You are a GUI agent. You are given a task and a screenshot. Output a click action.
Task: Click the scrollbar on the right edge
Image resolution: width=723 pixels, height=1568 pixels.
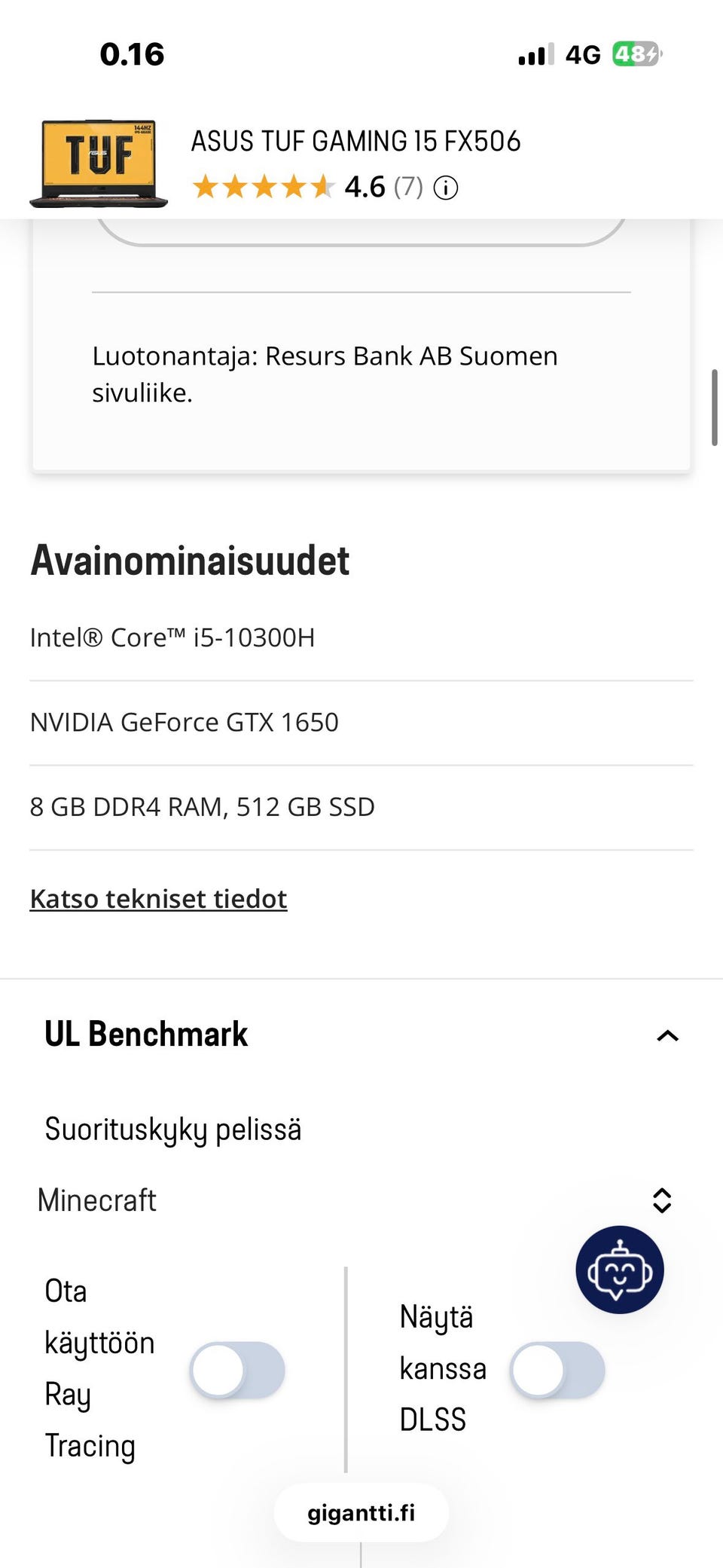point(715,407)
